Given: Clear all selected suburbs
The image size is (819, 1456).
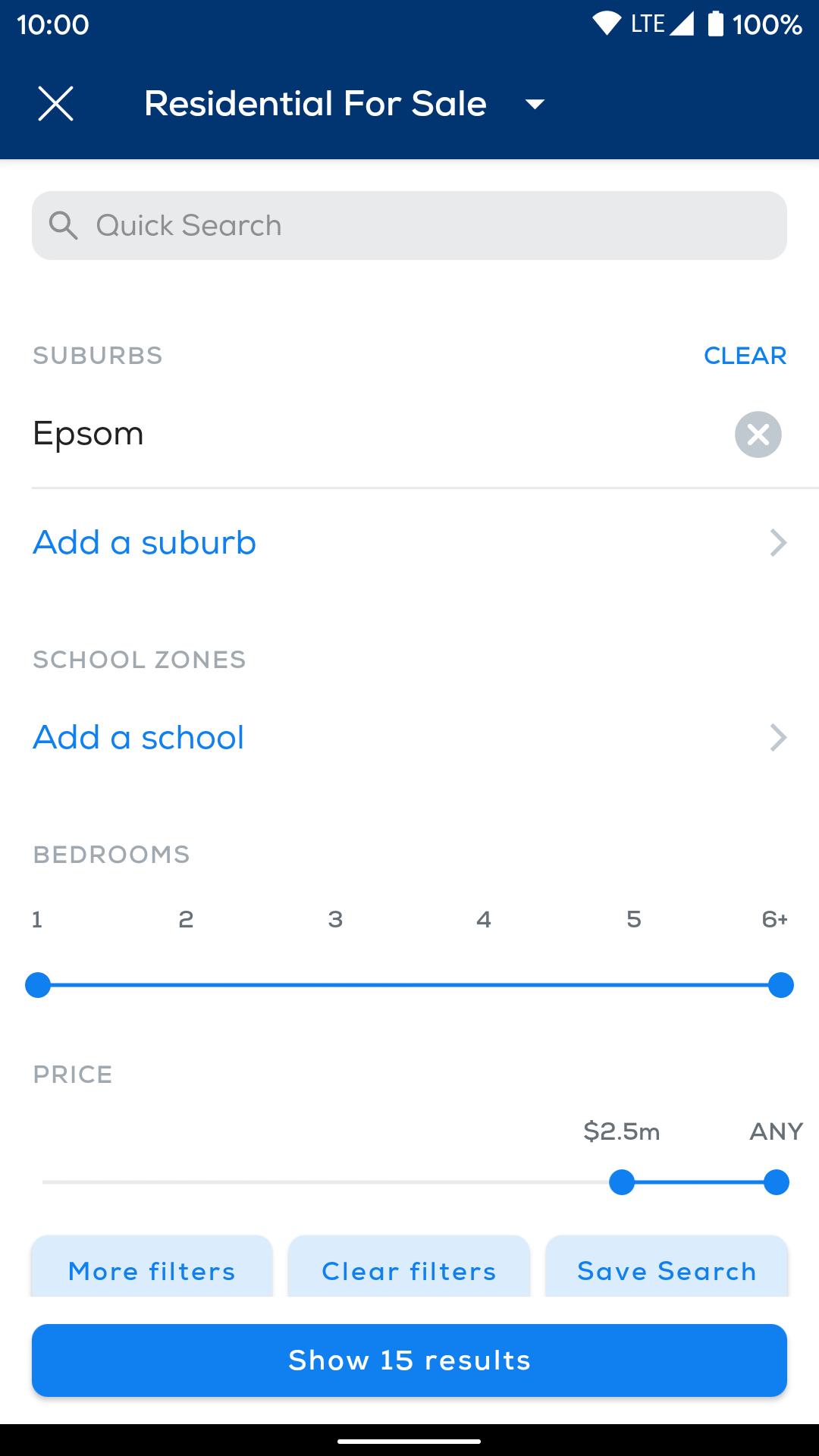Looking at the screenshot, I should 745,355.
